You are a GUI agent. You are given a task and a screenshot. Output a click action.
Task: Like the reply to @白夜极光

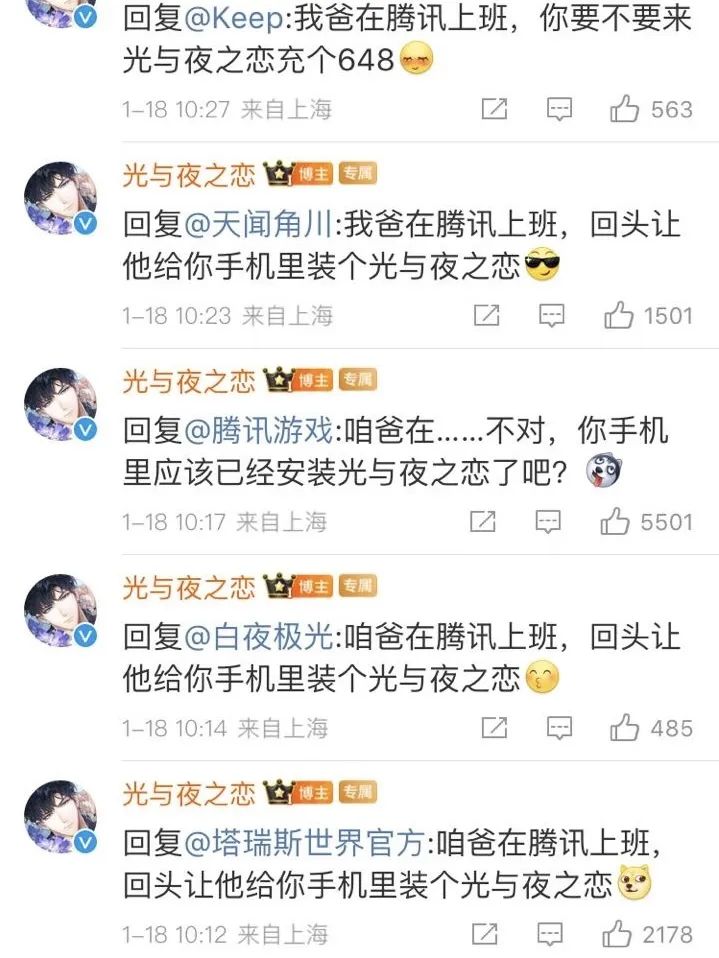625,727
